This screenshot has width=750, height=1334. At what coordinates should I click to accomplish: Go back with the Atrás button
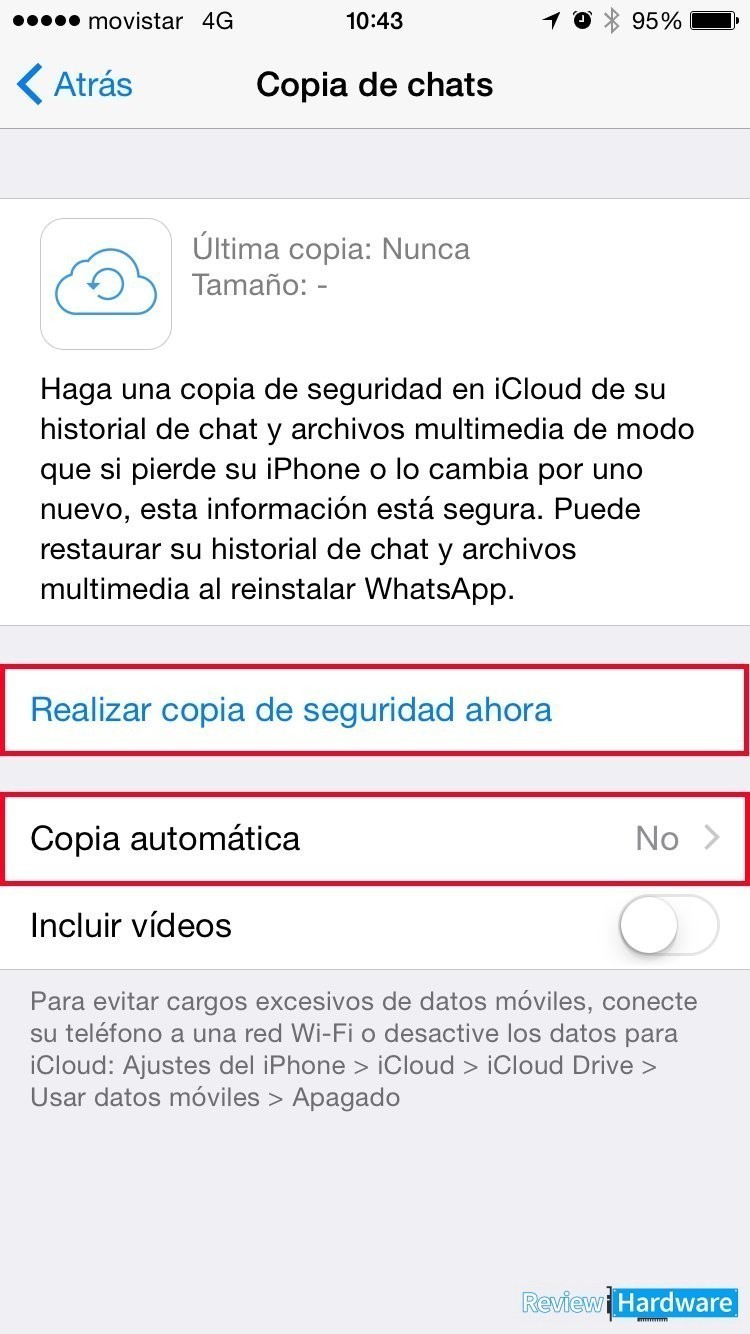click(x=76, y=85)
